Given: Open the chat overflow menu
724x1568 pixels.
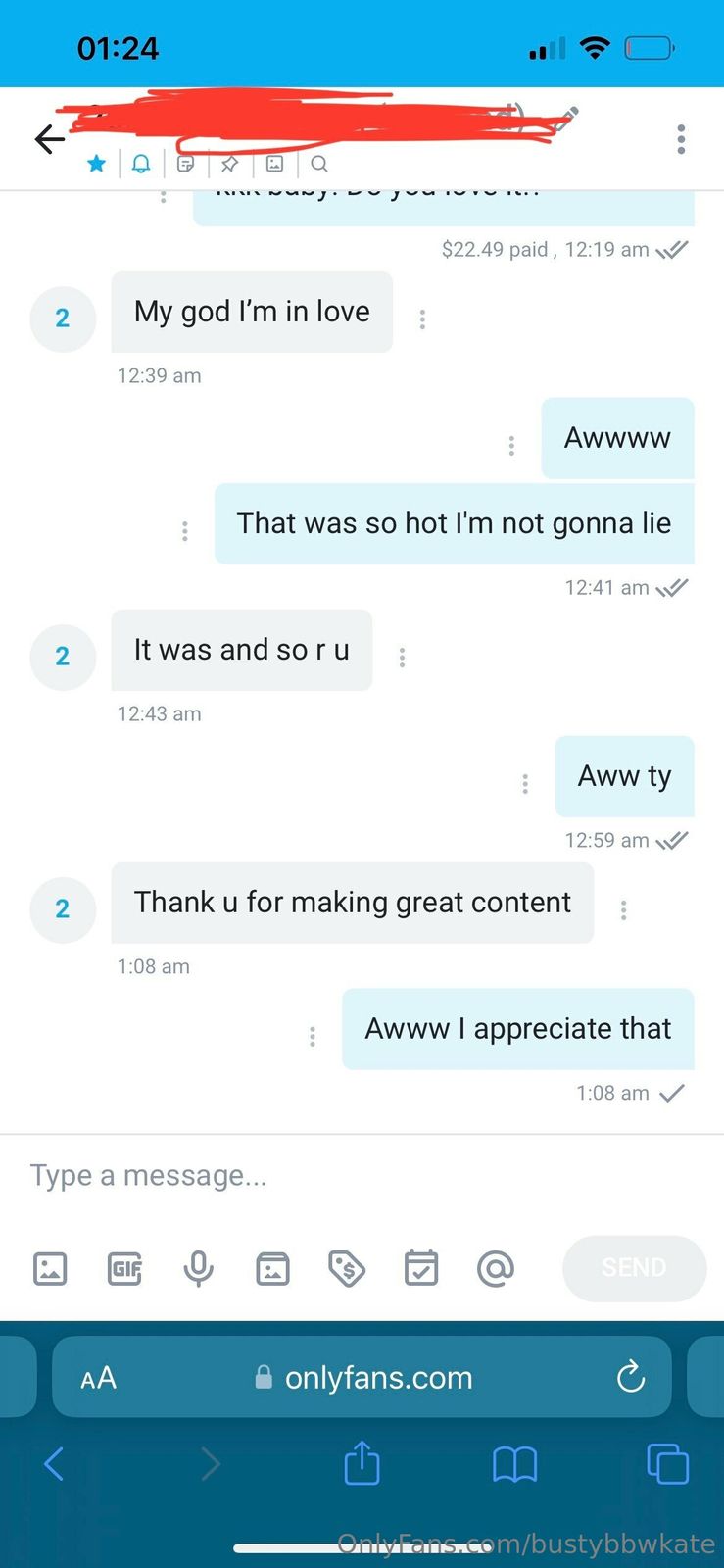Looking at the screenshot, I should click(x=681, y=139).
